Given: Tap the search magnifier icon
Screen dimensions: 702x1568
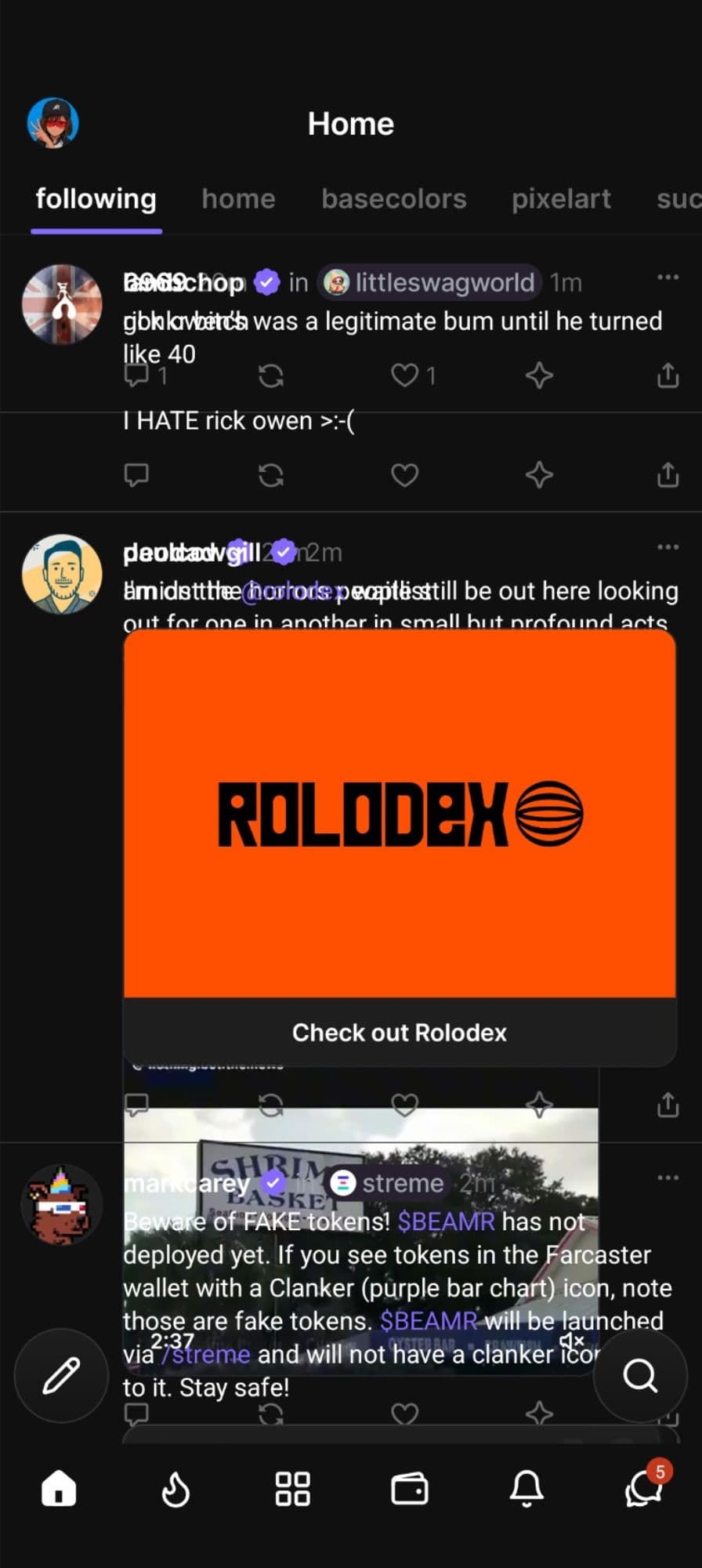Looking at the screenshot, I should click(x=640, y=1376).
